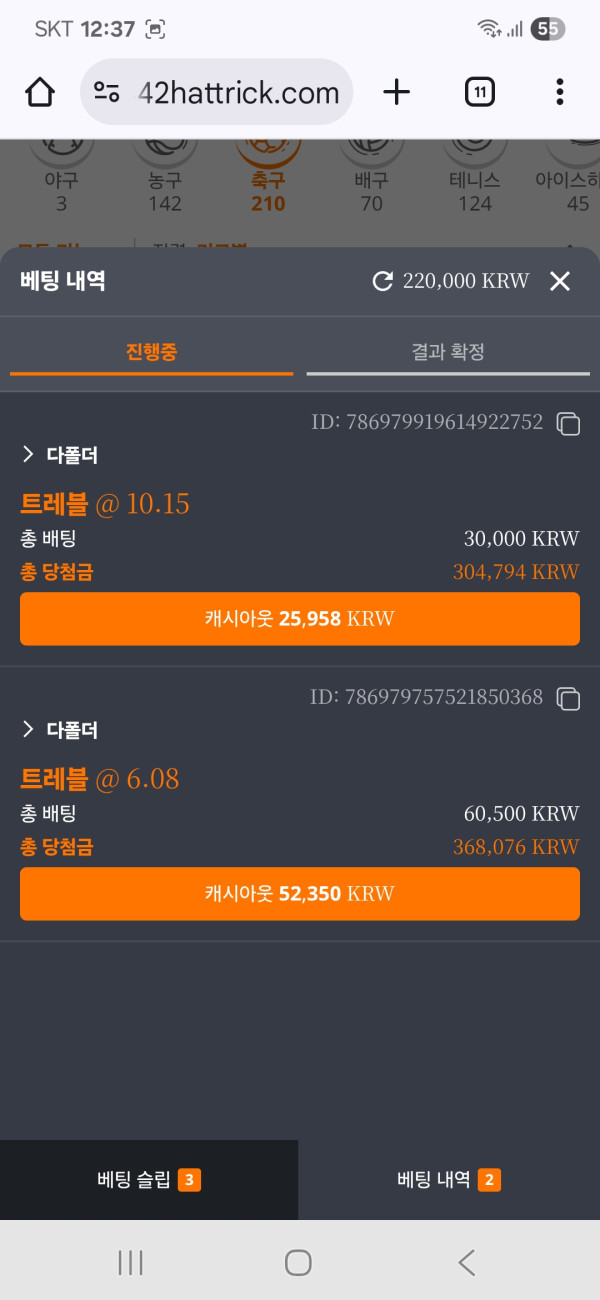Refresh the 220,000 KRW balance

click(x=382, y=281)
